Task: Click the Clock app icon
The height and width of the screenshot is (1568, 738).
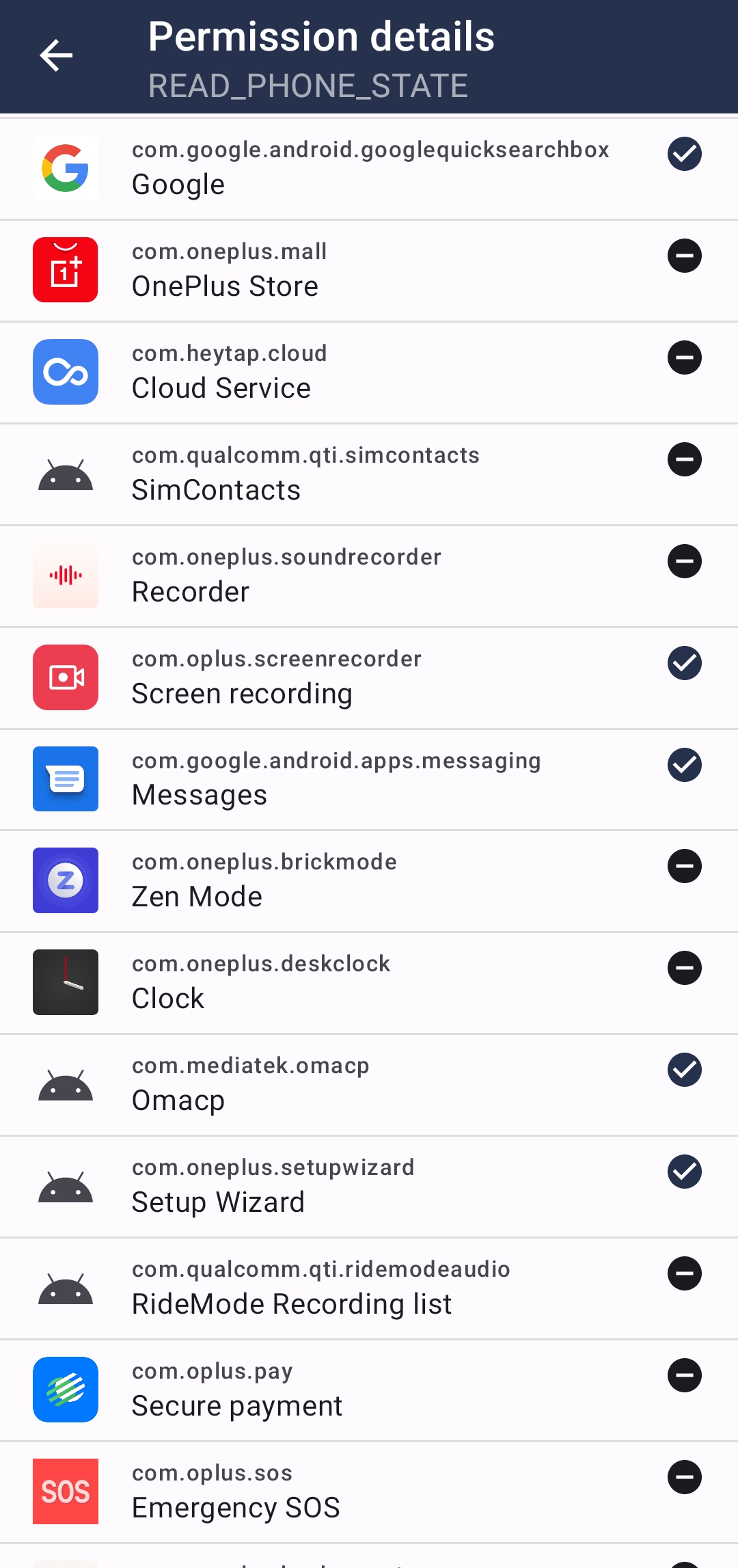Action: pyautogui.click(x=65, y=982)
